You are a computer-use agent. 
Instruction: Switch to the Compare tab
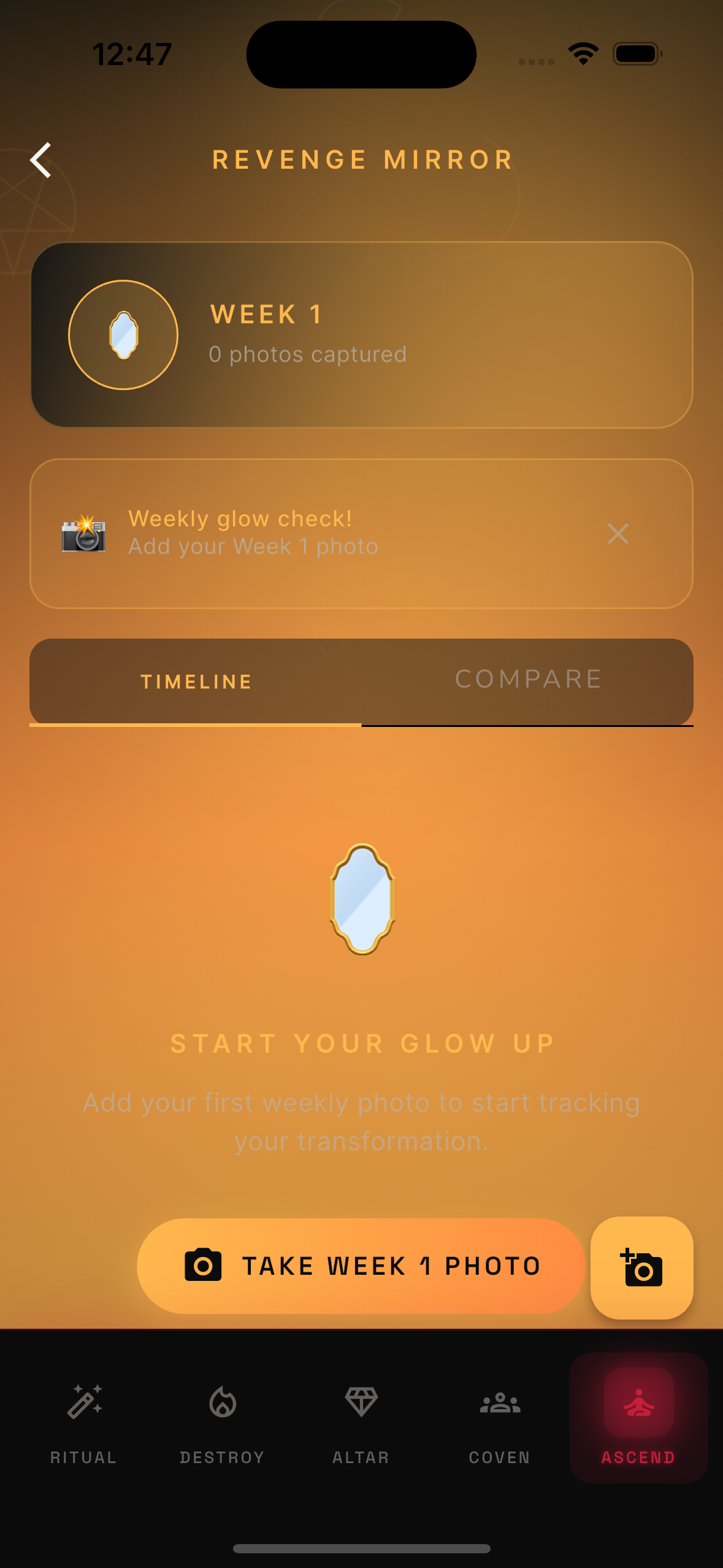point(528,680)
